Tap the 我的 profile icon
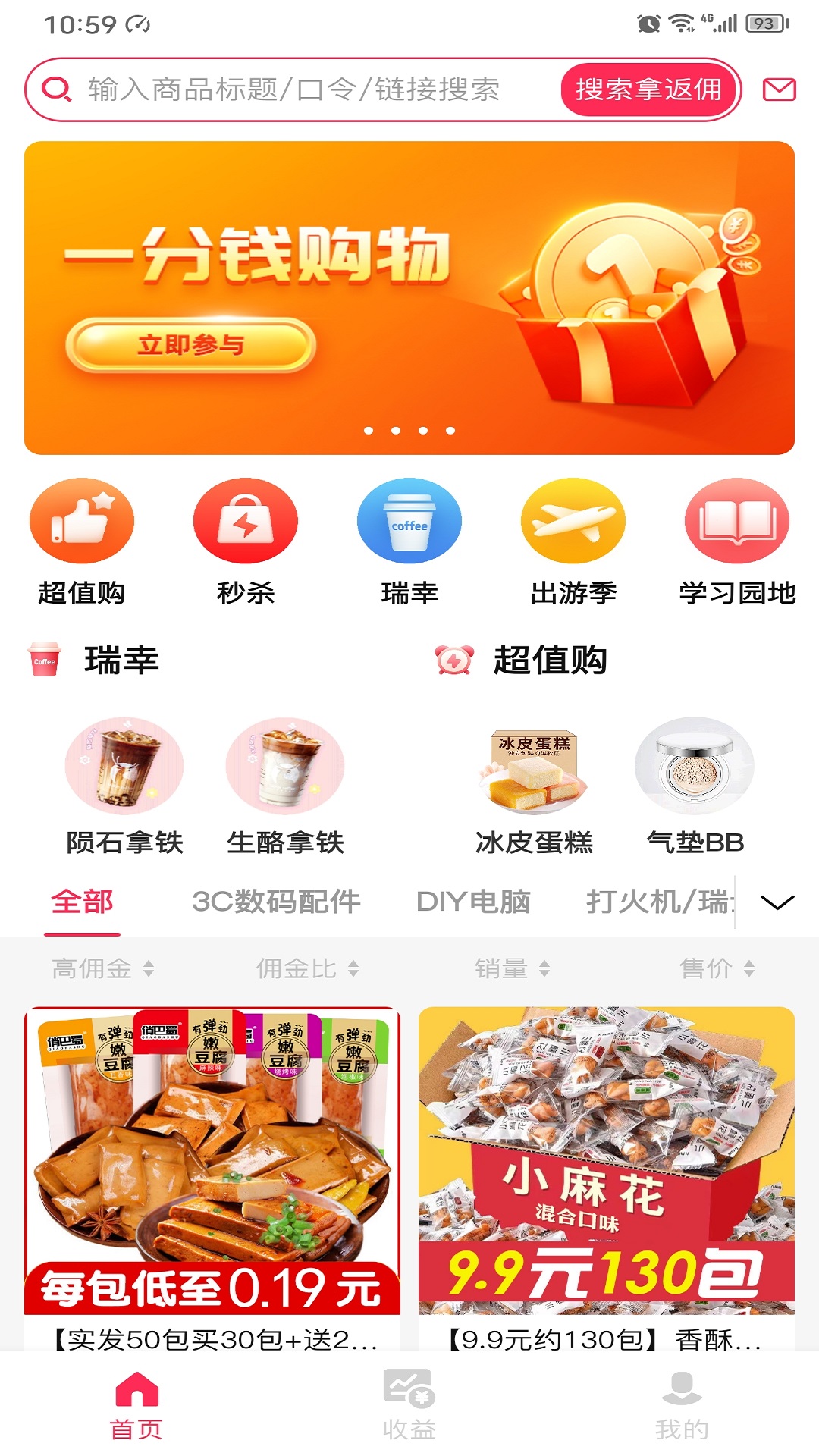819x1456 pixels. pos(681,1409)
